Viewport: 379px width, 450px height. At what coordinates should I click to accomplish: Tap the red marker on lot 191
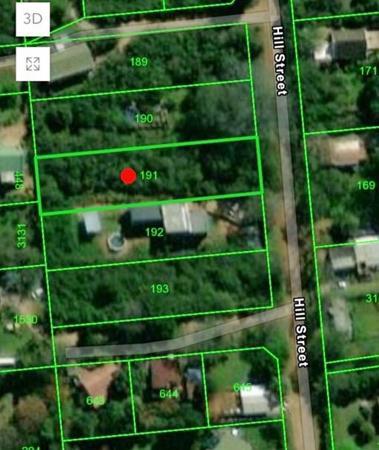coord(128,176)
